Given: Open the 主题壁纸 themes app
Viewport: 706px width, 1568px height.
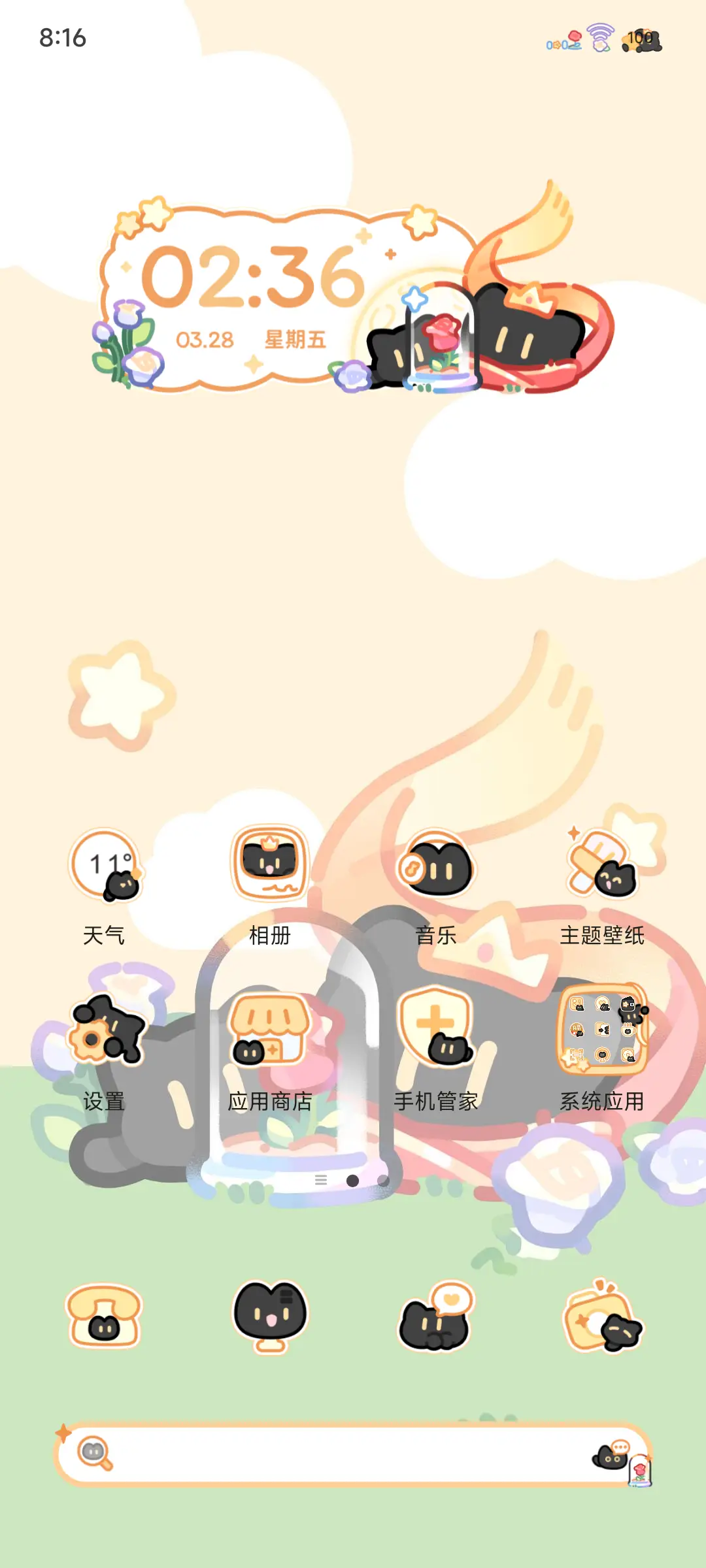Looking at the screenshot, I should click(x=603, y=862).
